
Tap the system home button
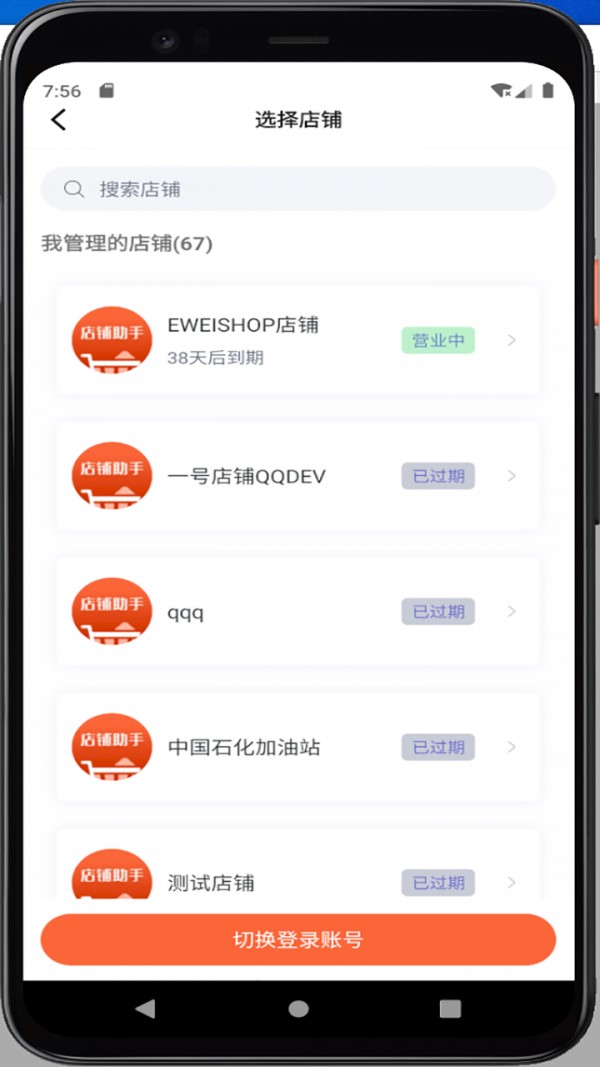coord(298,1009)
